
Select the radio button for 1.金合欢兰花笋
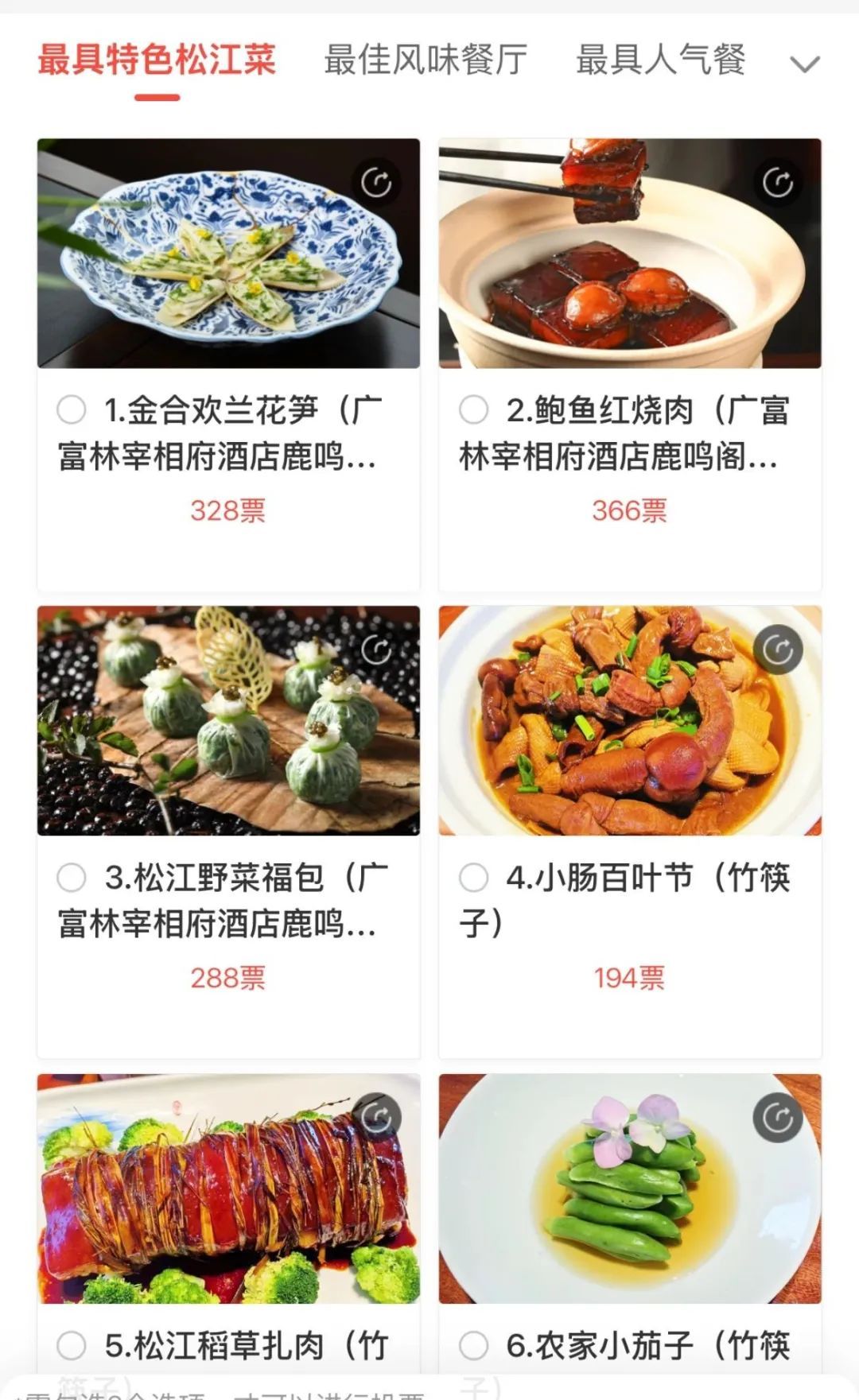pyautogui.click(x=72, y=410)
